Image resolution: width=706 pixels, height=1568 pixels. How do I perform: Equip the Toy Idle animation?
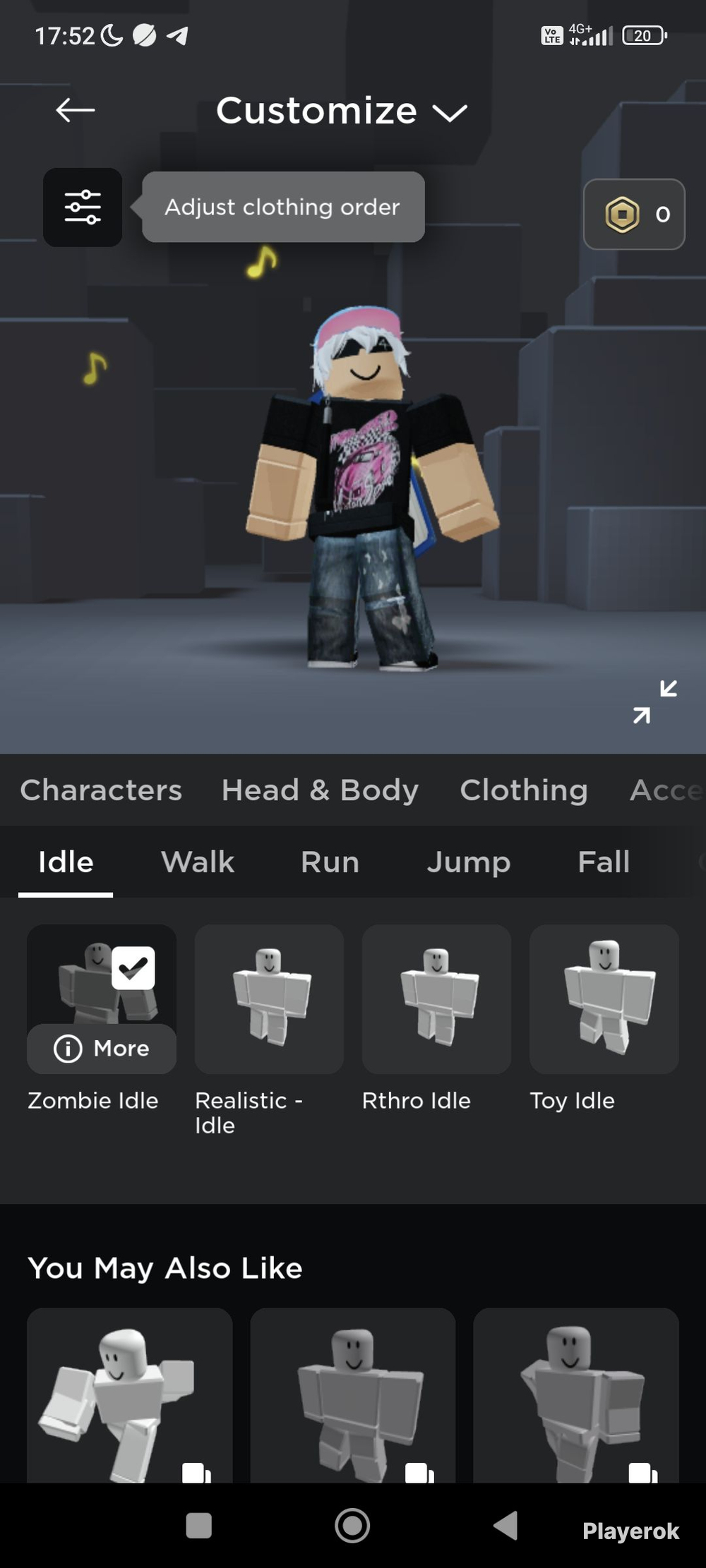pyautogui.click(x=604, y=999)
